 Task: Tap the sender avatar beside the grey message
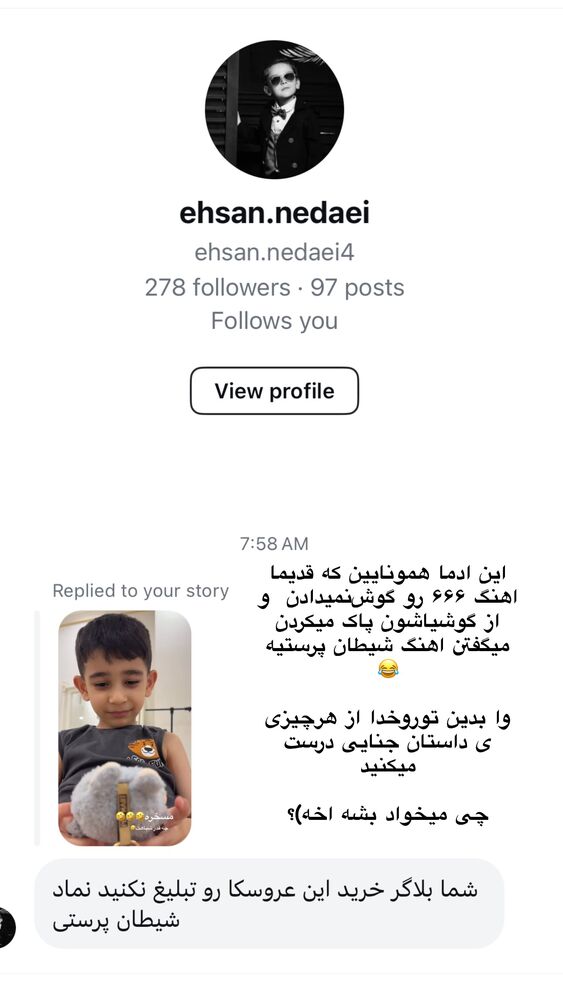click(x=7, y=927)
